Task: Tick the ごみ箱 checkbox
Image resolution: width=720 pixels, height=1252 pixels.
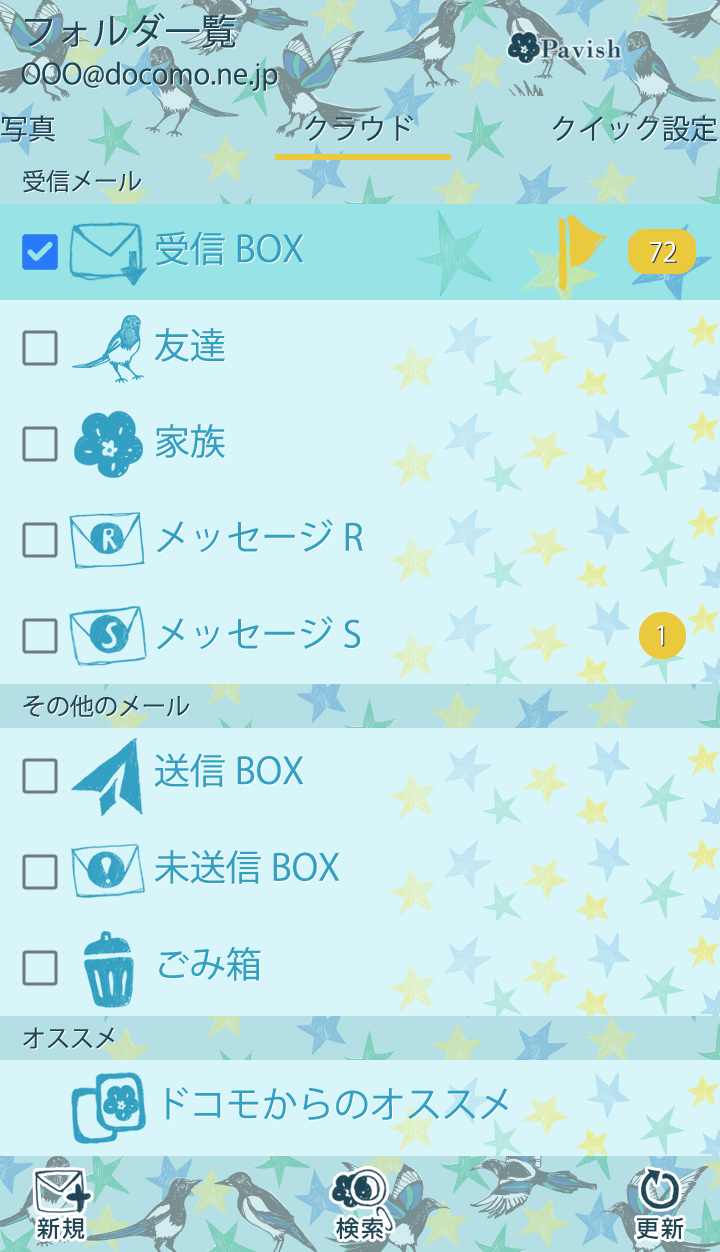Action: (40, 967)
